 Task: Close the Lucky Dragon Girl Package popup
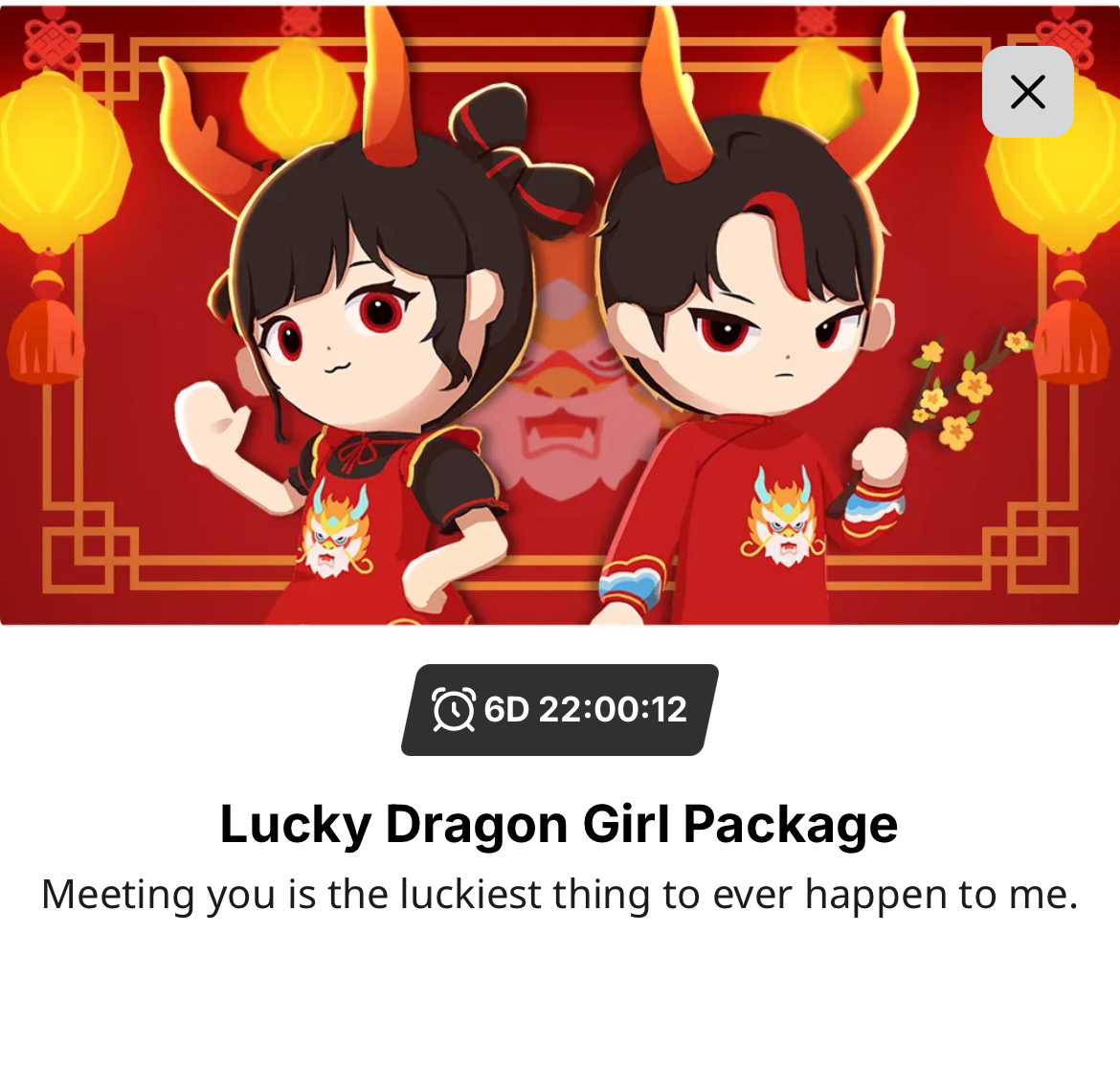click(1027, 92)
